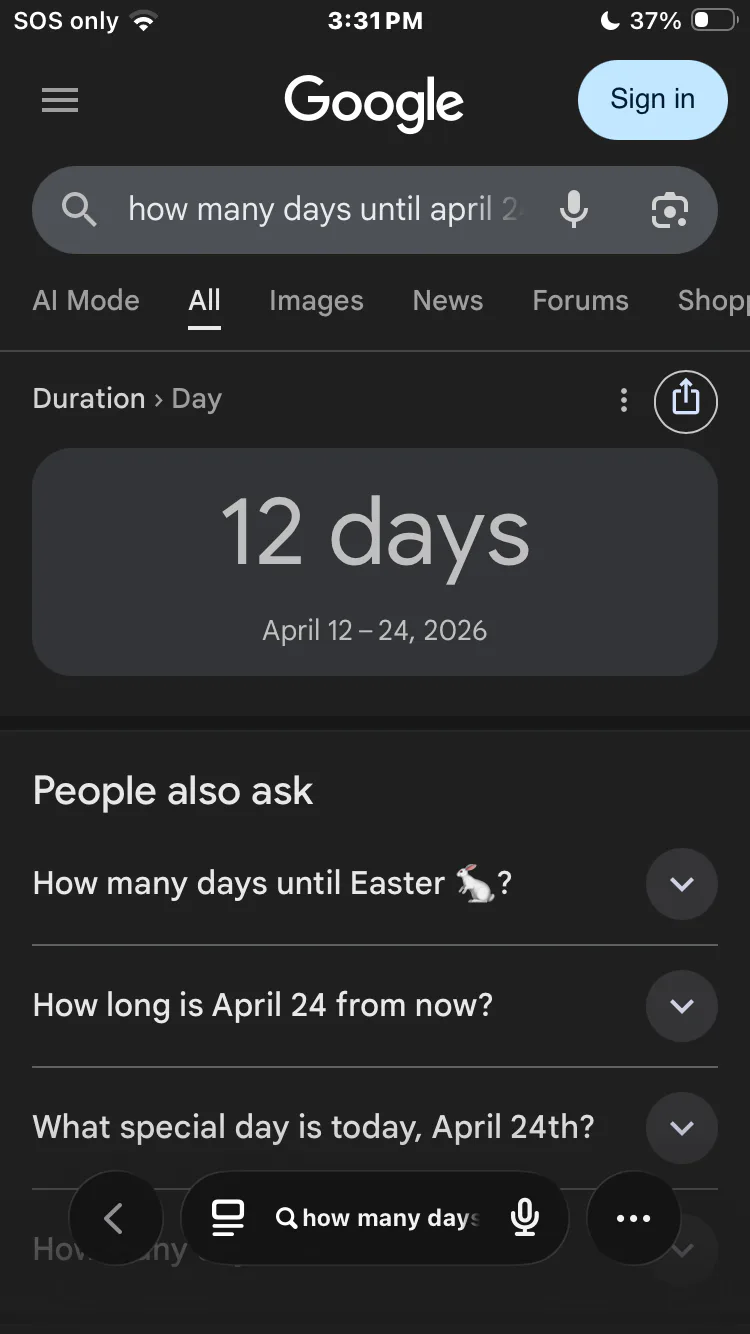Share the 12 days result

(685, 401)
